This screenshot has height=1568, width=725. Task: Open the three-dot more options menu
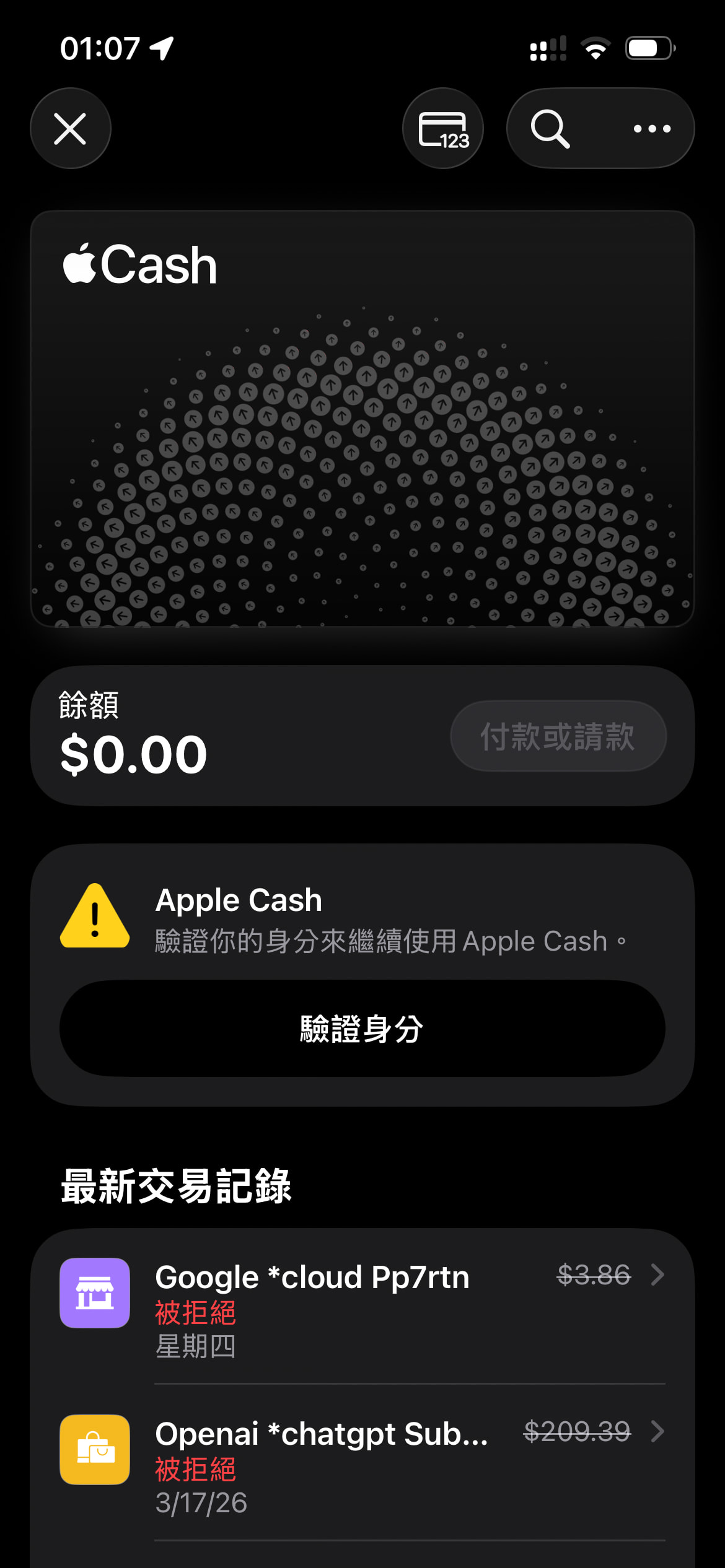652,128
